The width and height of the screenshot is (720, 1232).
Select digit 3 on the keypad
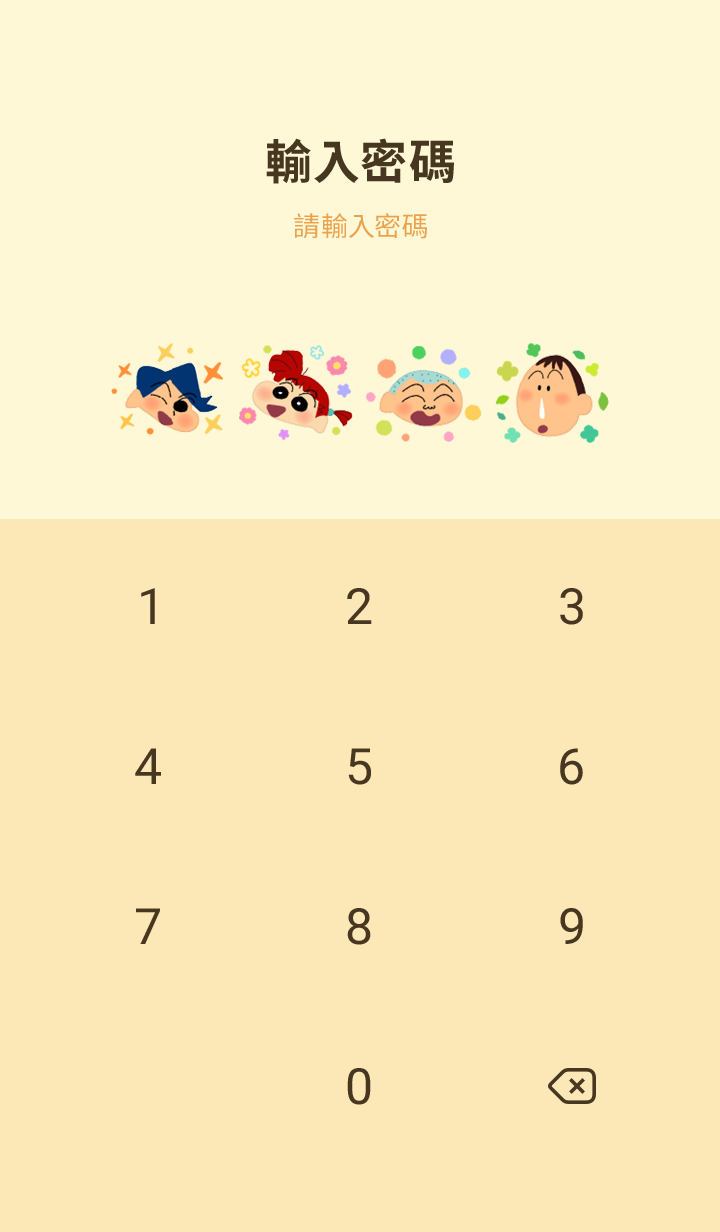pyautogui.click(x=571, y=607)
